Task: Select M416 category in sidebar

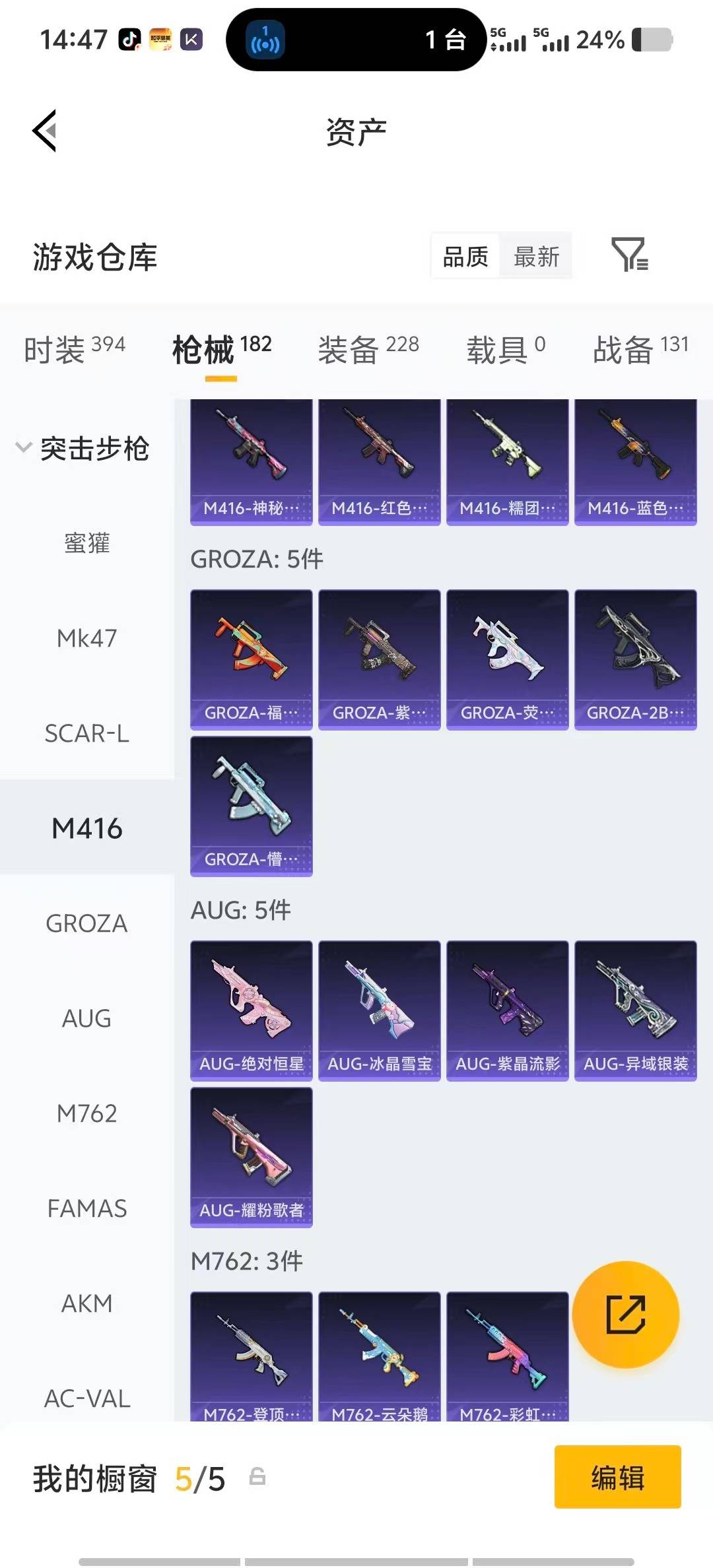Action: coord(86,828)
